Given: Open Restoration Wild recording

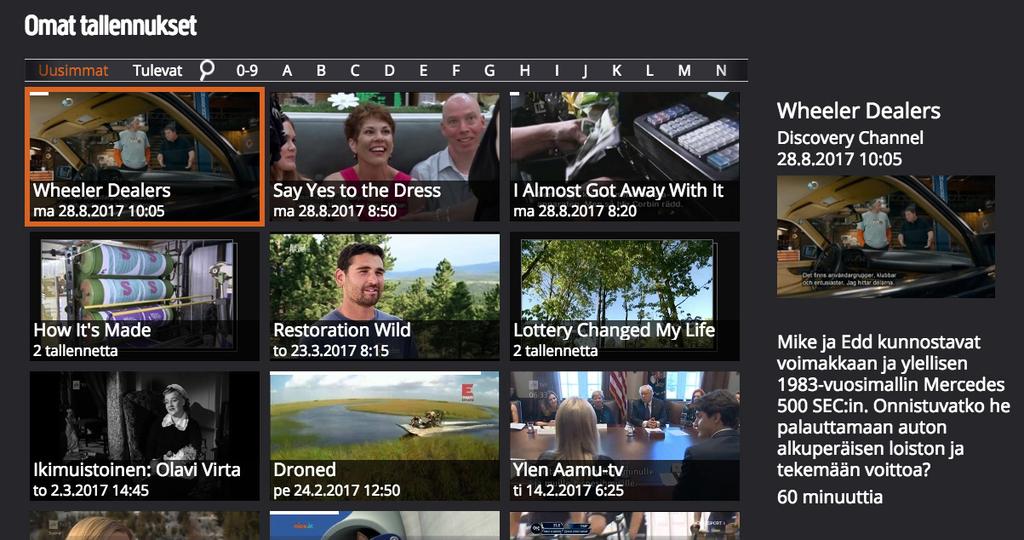Looking at the screenshot, I should pyautogui.click(x=384, y=296).
